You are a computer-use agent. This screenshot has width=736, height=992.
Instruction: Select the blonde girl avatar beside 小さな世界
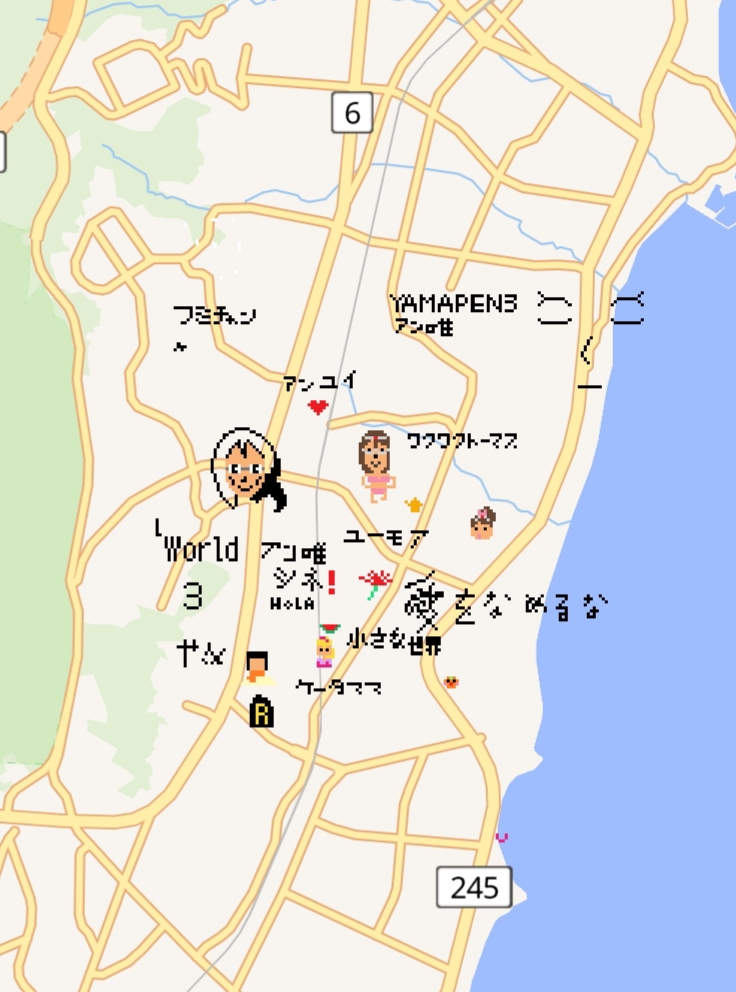(324, 651)
